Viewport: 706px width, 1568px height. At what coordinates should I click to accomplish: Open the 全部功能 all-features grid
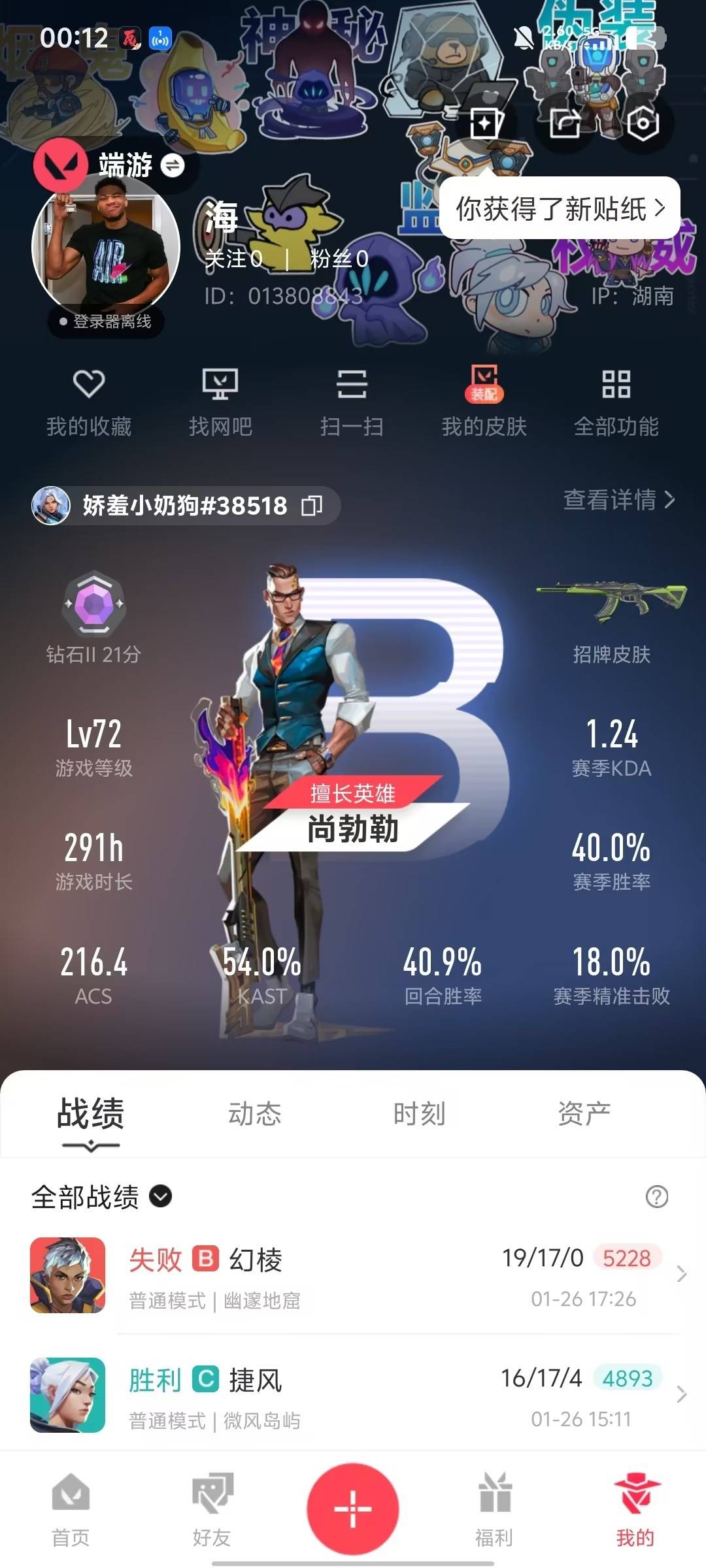pyautogui.click(x=615, y=401)
